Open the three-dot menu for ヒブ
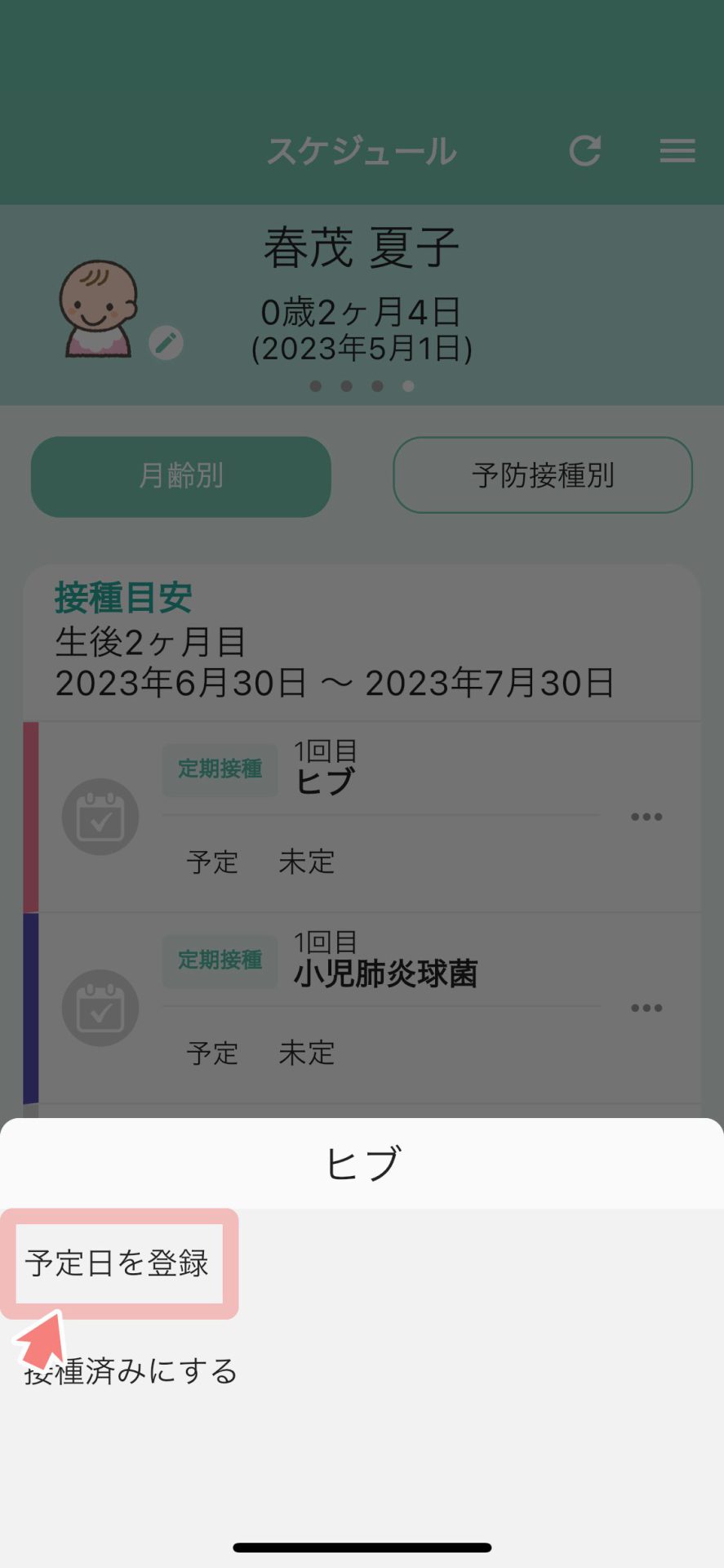 646,817
